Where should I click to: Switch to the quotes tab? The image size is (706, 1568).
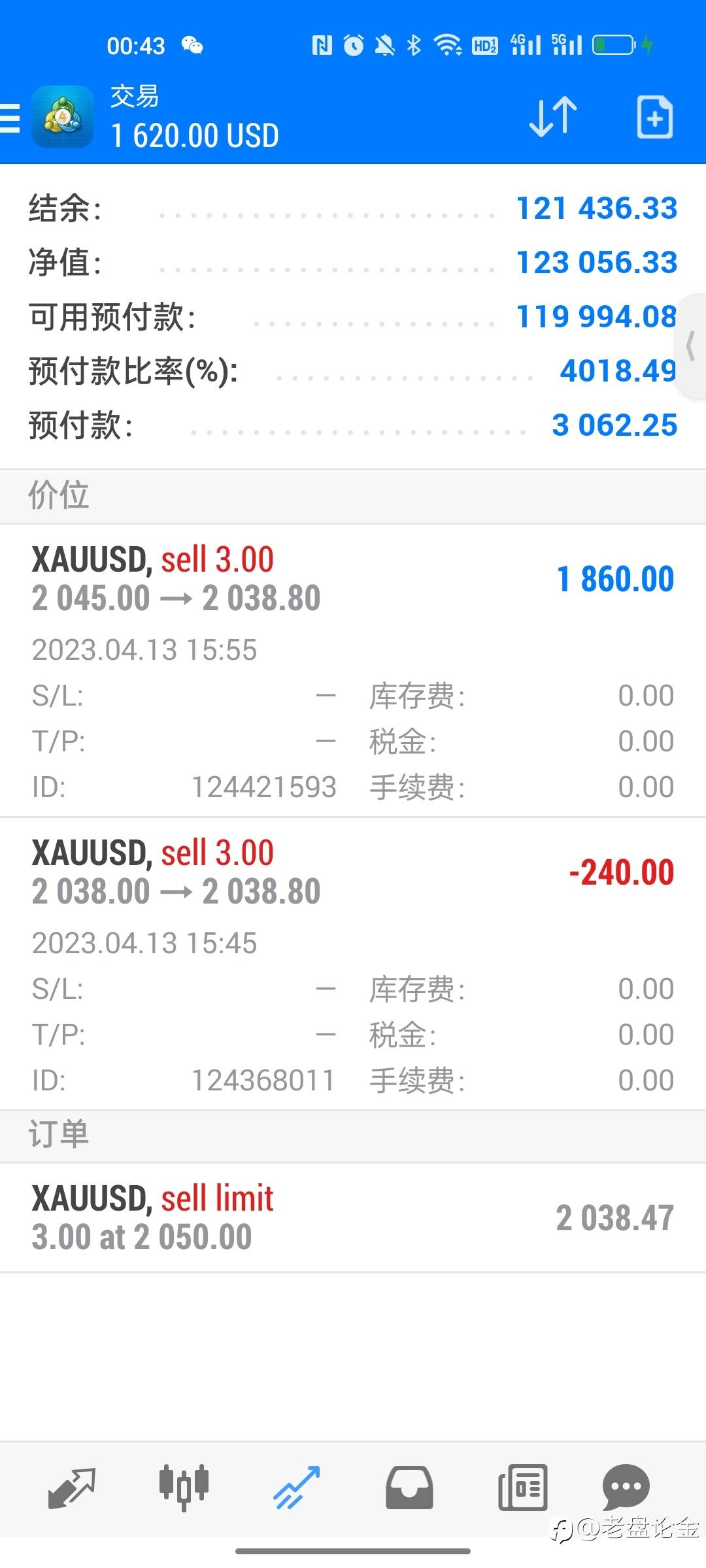[72, 1488]
